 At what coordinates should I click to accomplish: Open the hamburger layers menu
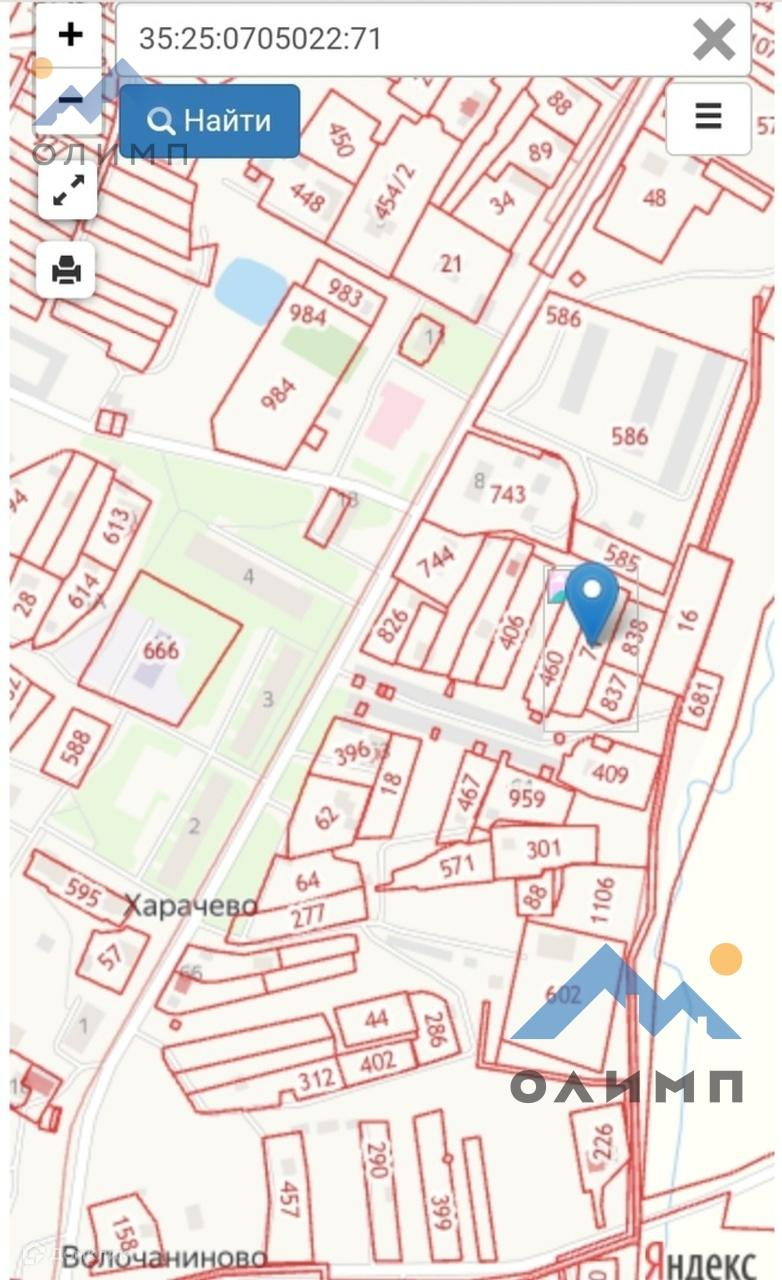click(x=708, y=117)
